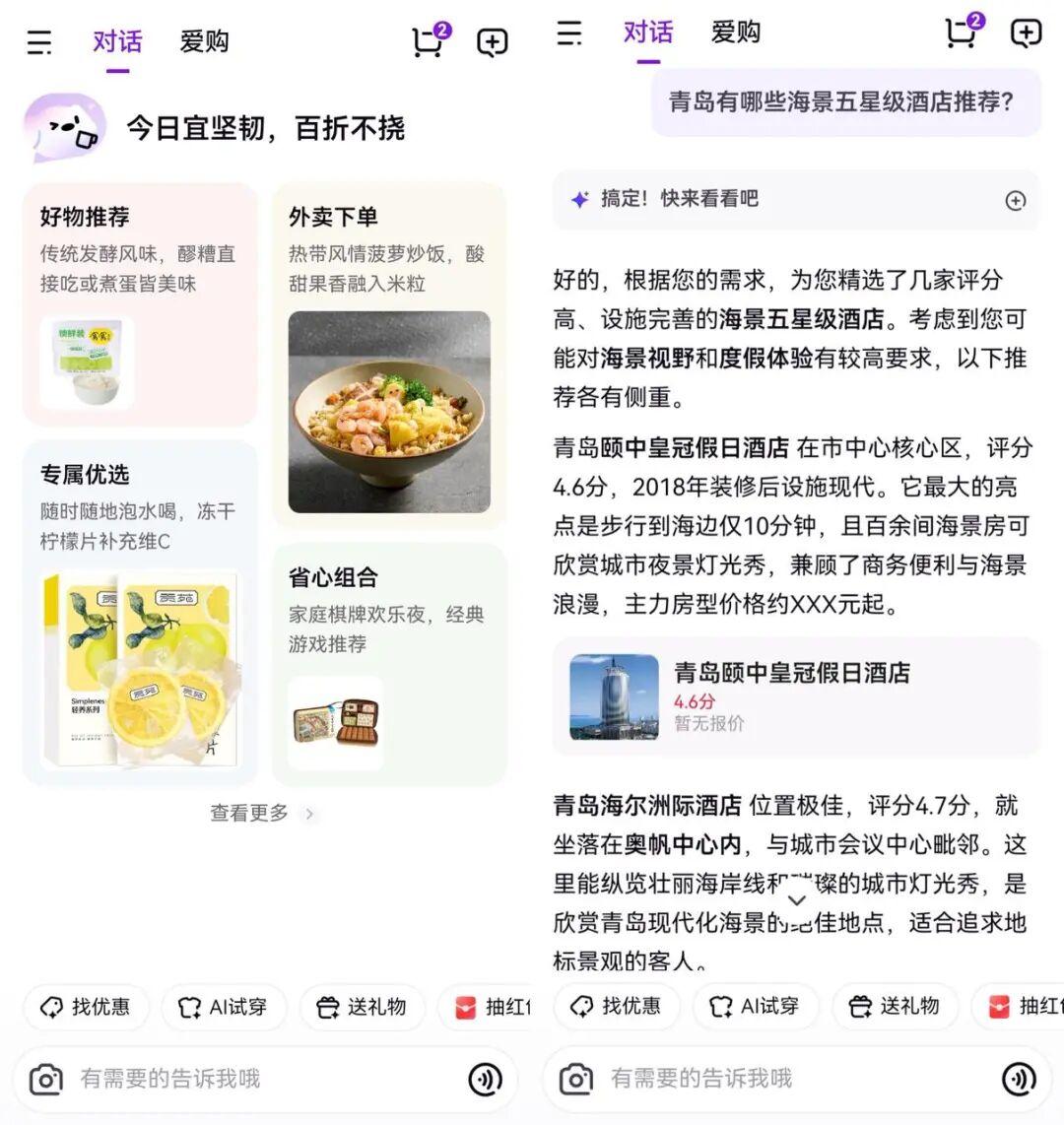
Task: Expand 查看更多 to see more recommendations
Action: (259, 814)
